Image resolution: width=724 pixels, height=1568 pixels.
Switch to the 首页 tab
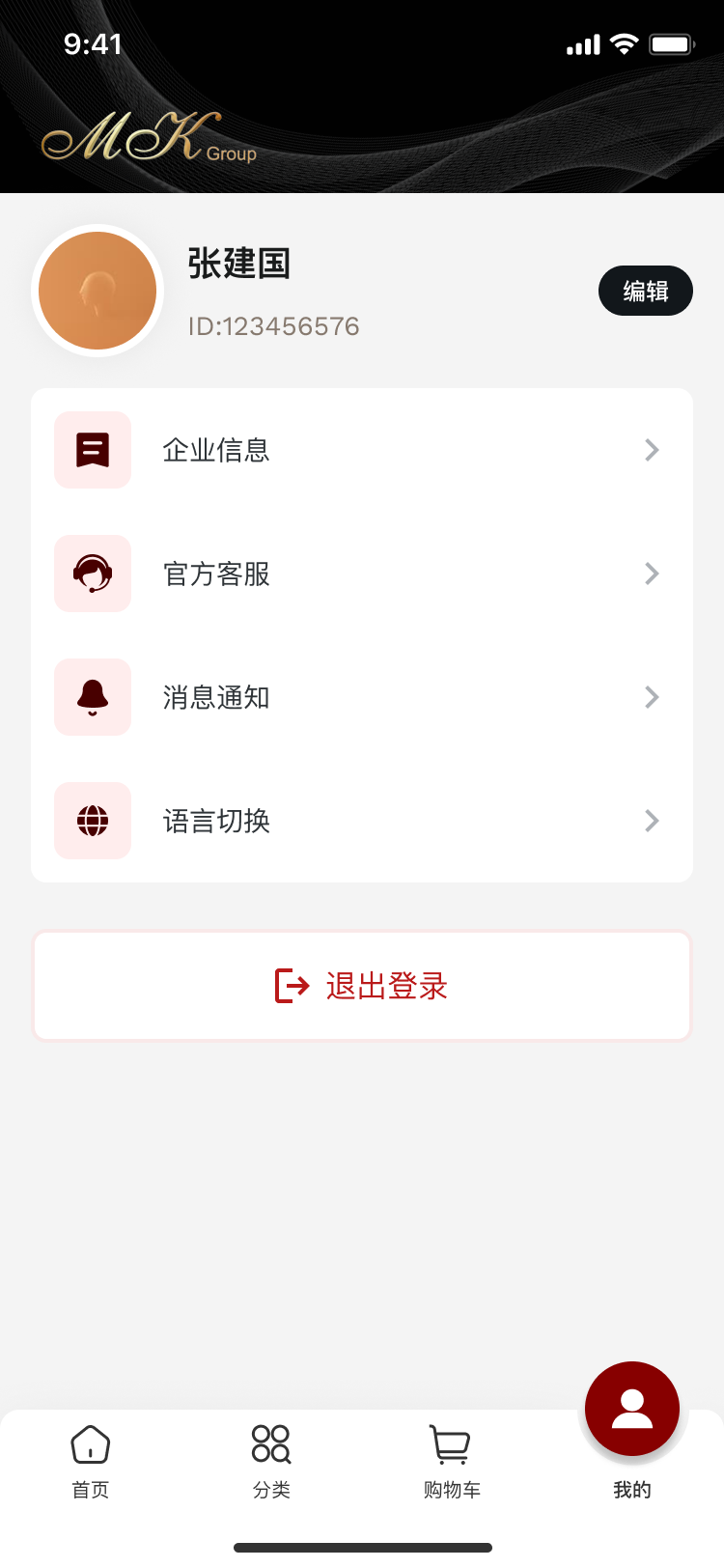point(91,1461)
